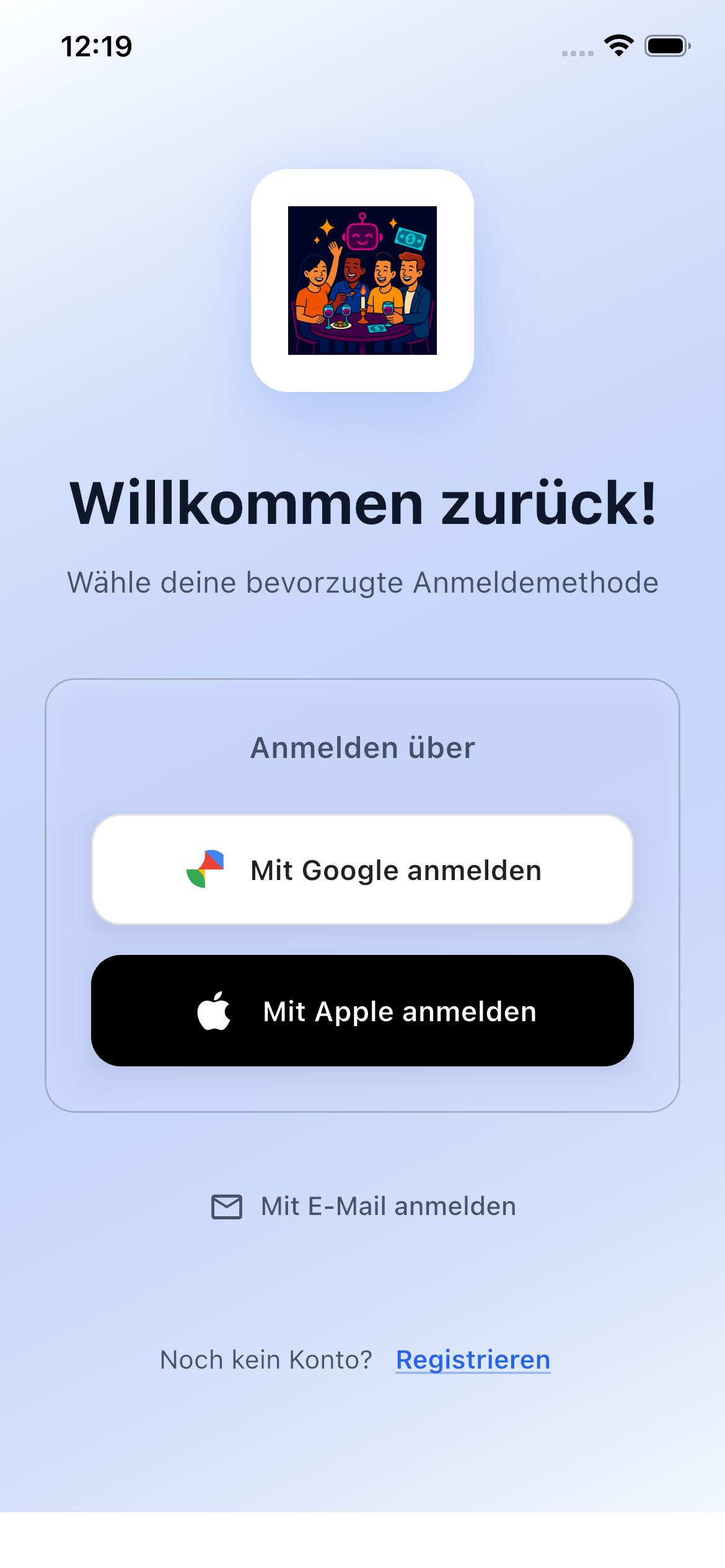Choose "Mit E-Mail anmelden"

pos(387,1205)
